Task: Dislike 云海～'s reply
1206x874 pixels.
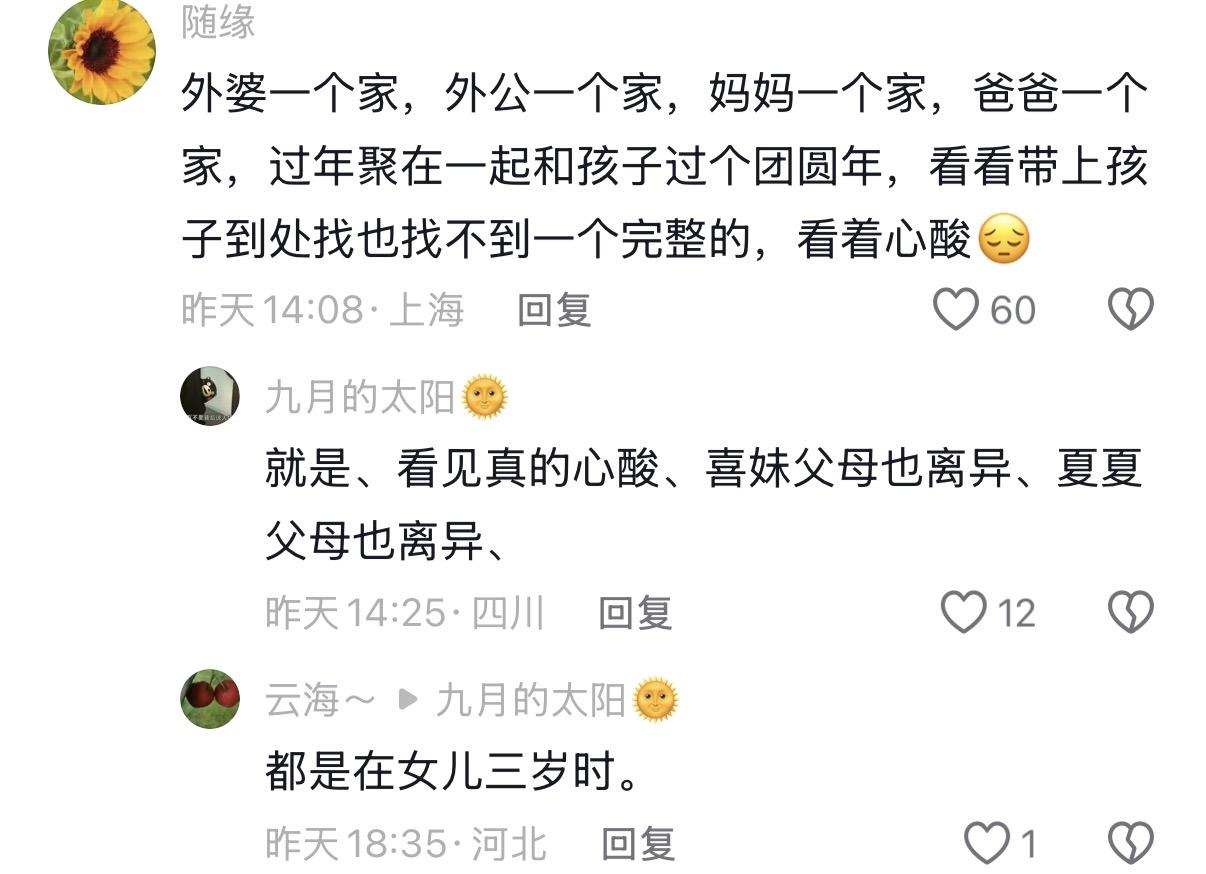Action: 1131,844
